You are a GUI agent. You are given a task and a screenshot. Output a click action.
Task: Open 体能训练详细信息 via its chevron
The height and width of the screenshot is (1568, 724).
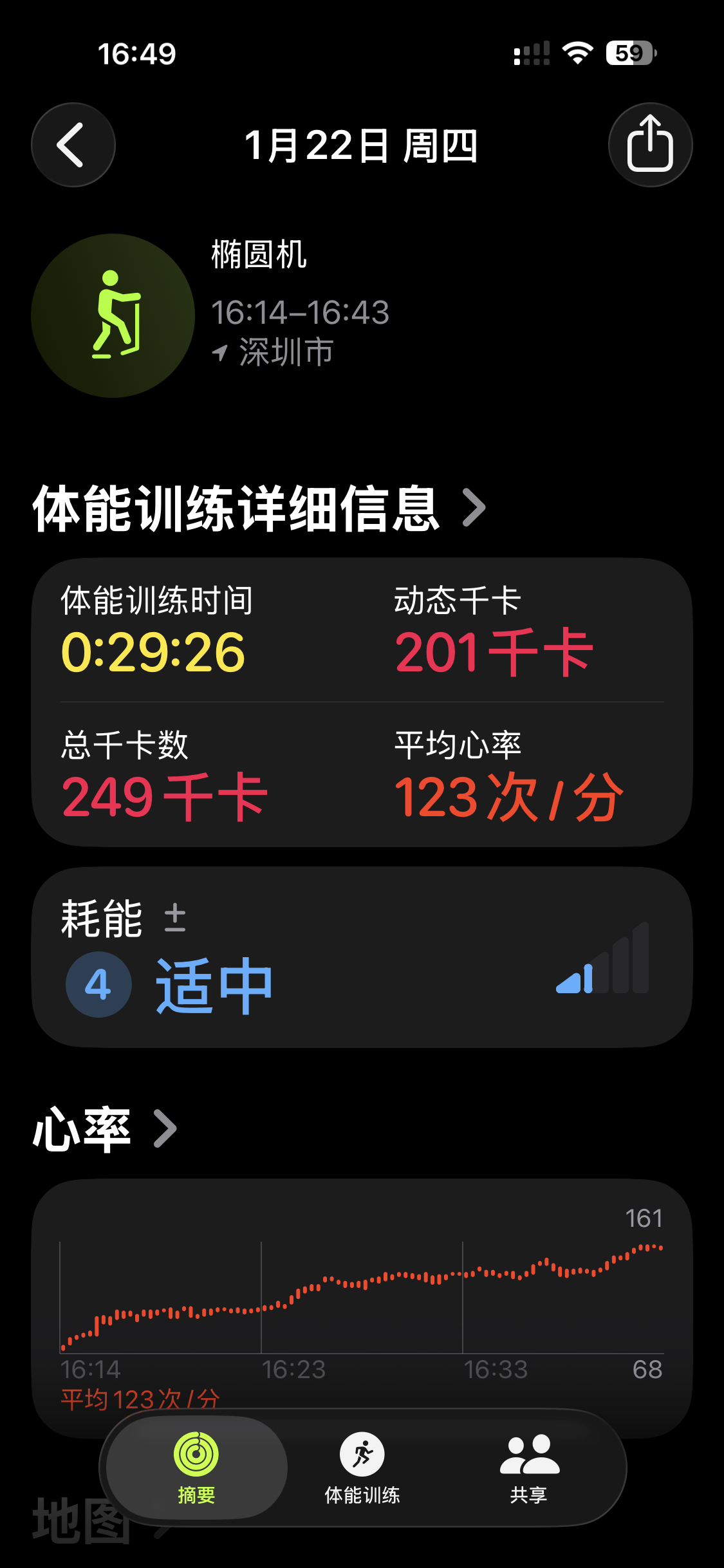pyautogui.click(x=474, y=508)
